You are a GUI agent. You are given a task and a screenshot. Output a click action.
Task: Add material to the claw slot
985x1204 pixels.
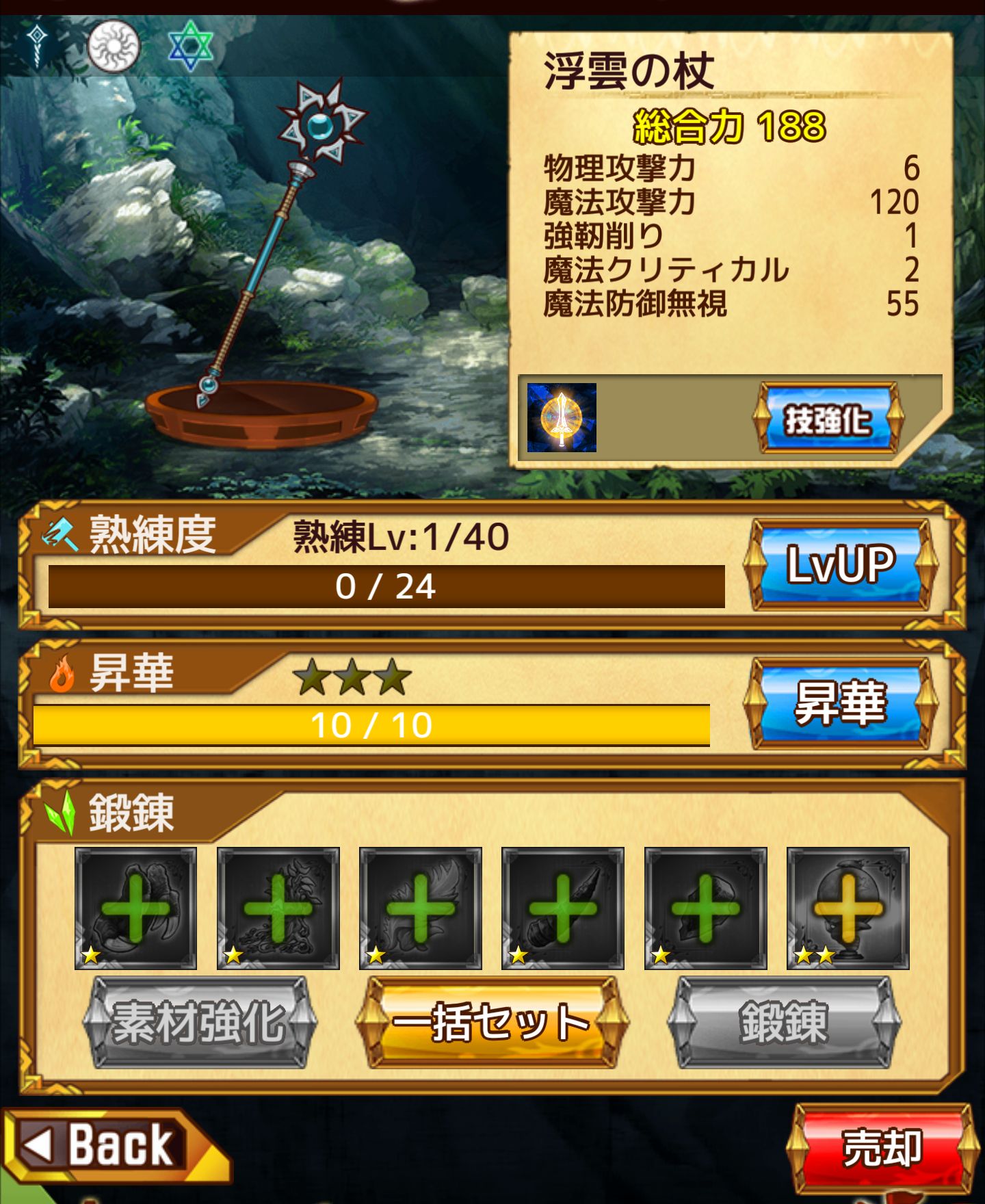[135, 908]
